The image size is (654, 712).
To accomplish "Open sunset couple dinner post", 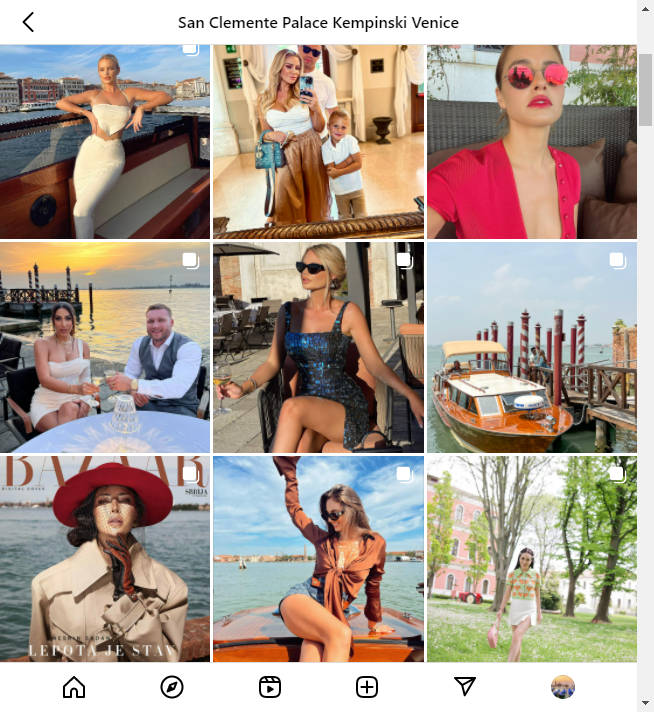I will (x=105, y=347).
